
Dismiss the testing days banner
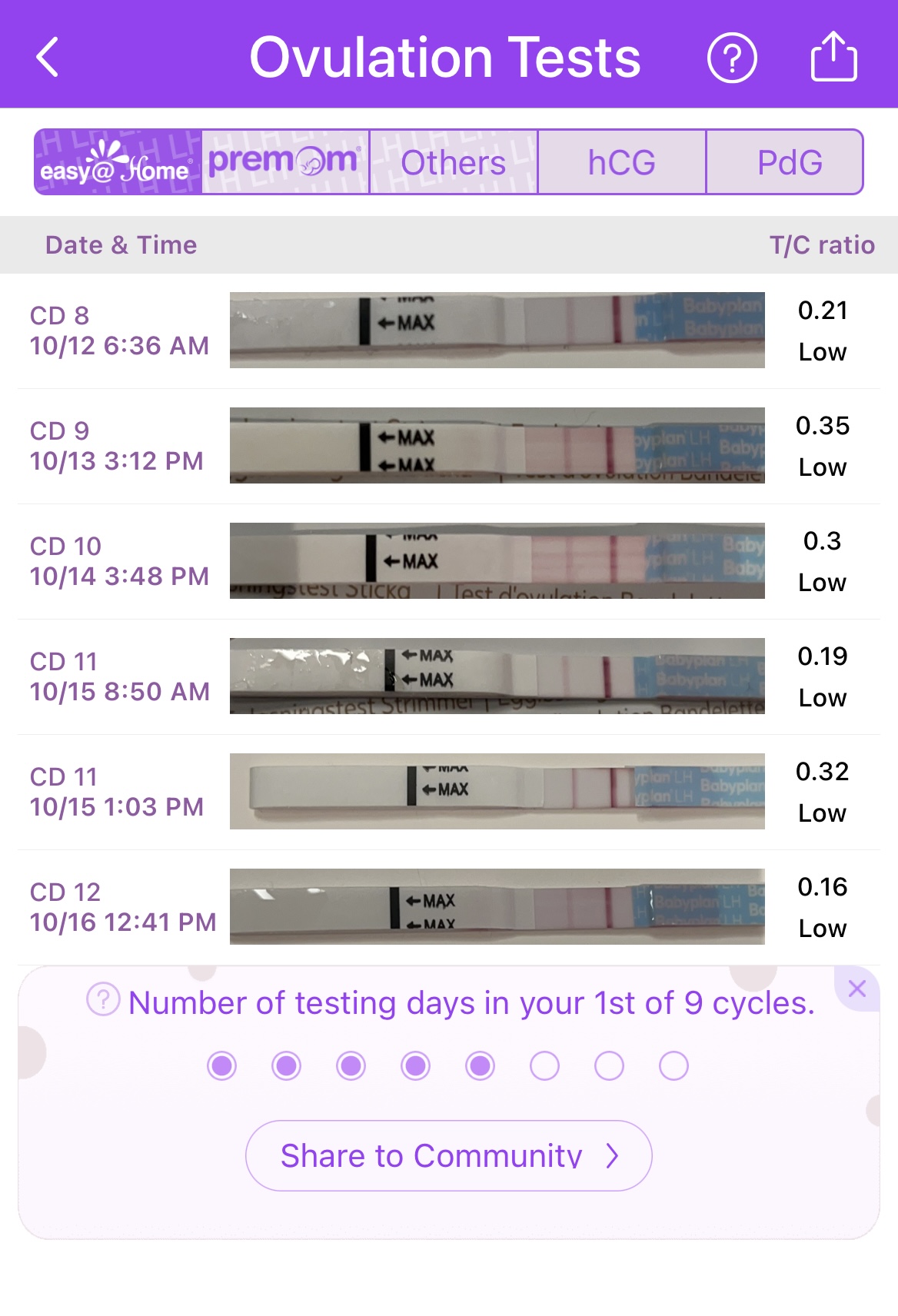856,989
